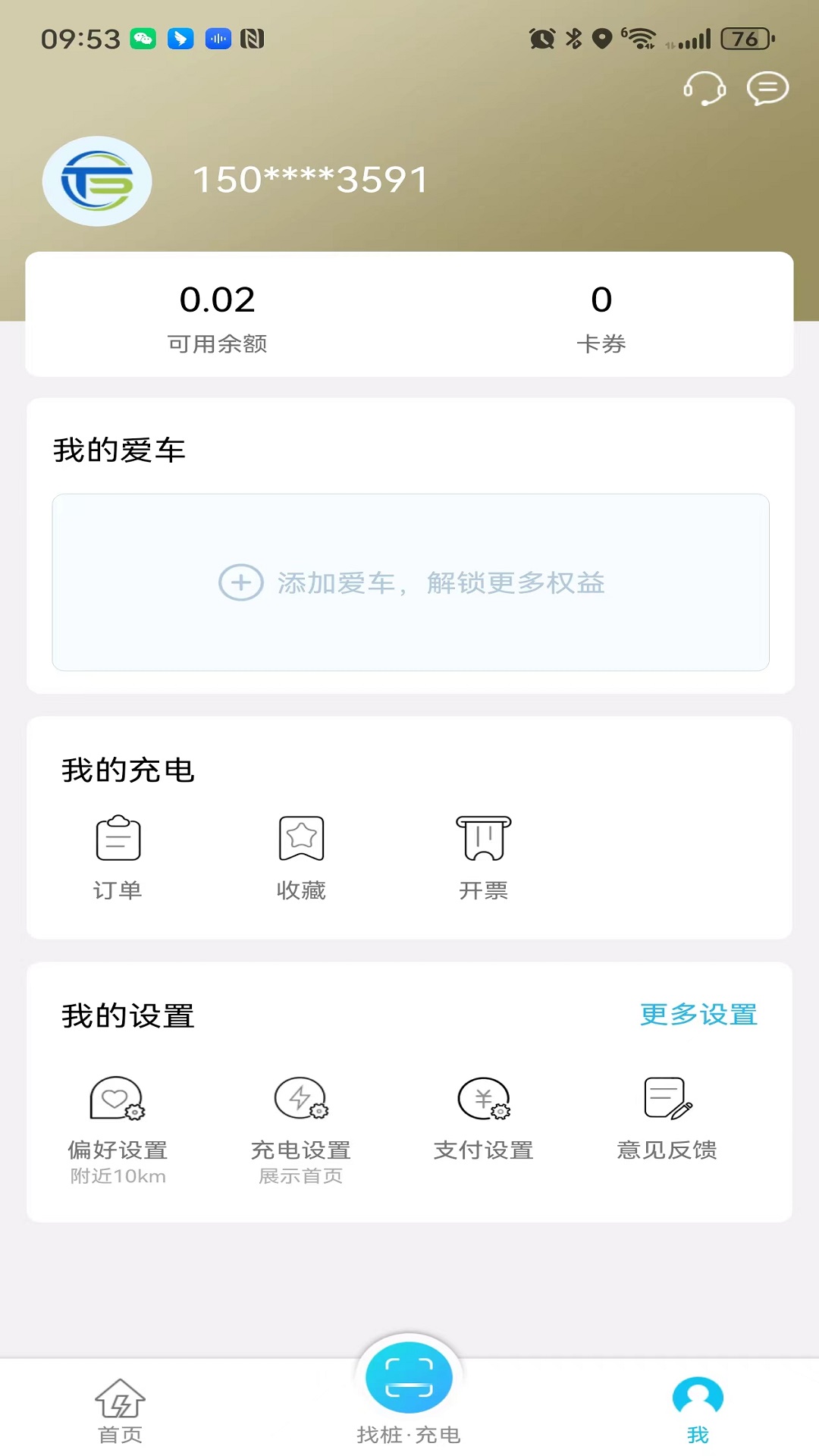
Task: Open the customer service headset icon
Action: (704, 89)
